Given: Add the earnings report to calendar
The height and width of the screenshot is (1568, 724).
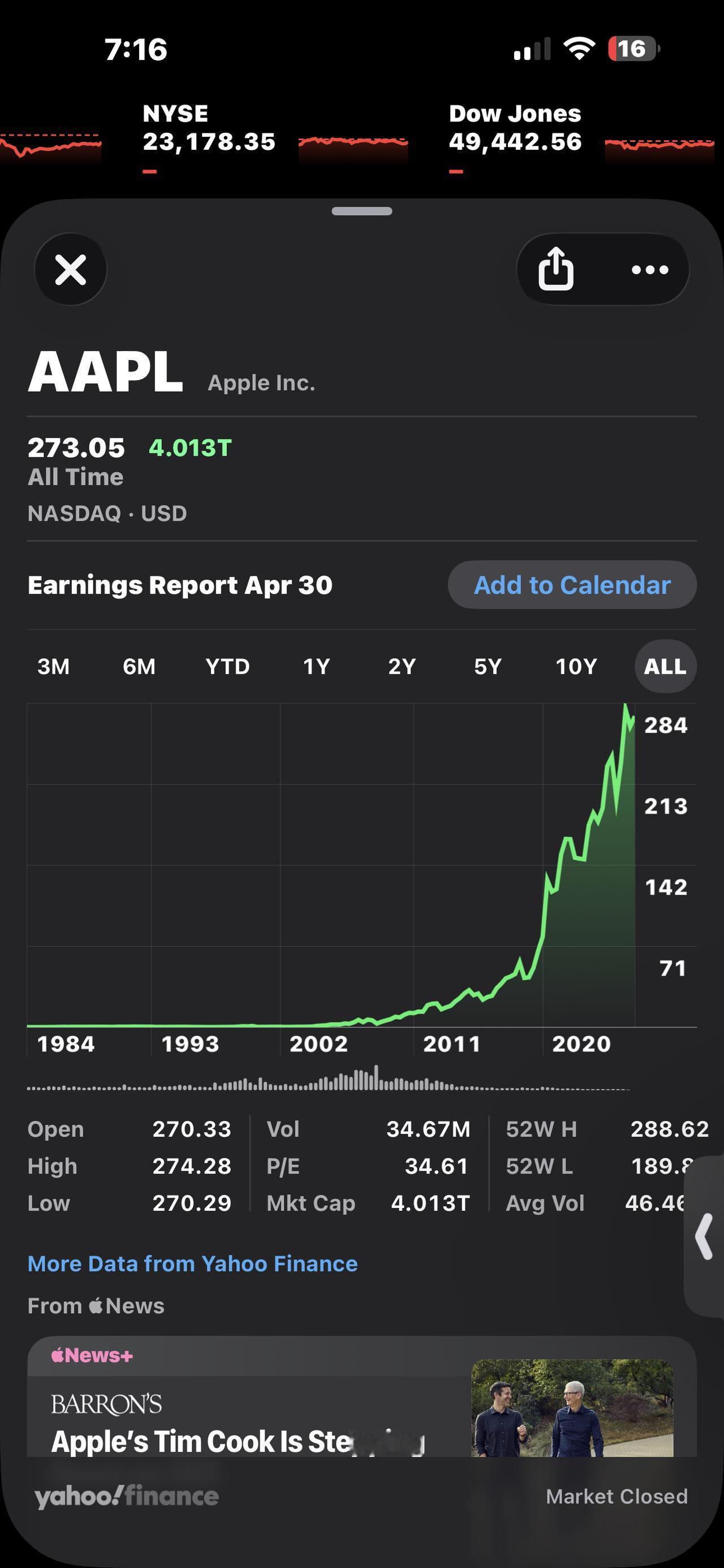Looking at the screenshot, I should [x=572, y=585].
